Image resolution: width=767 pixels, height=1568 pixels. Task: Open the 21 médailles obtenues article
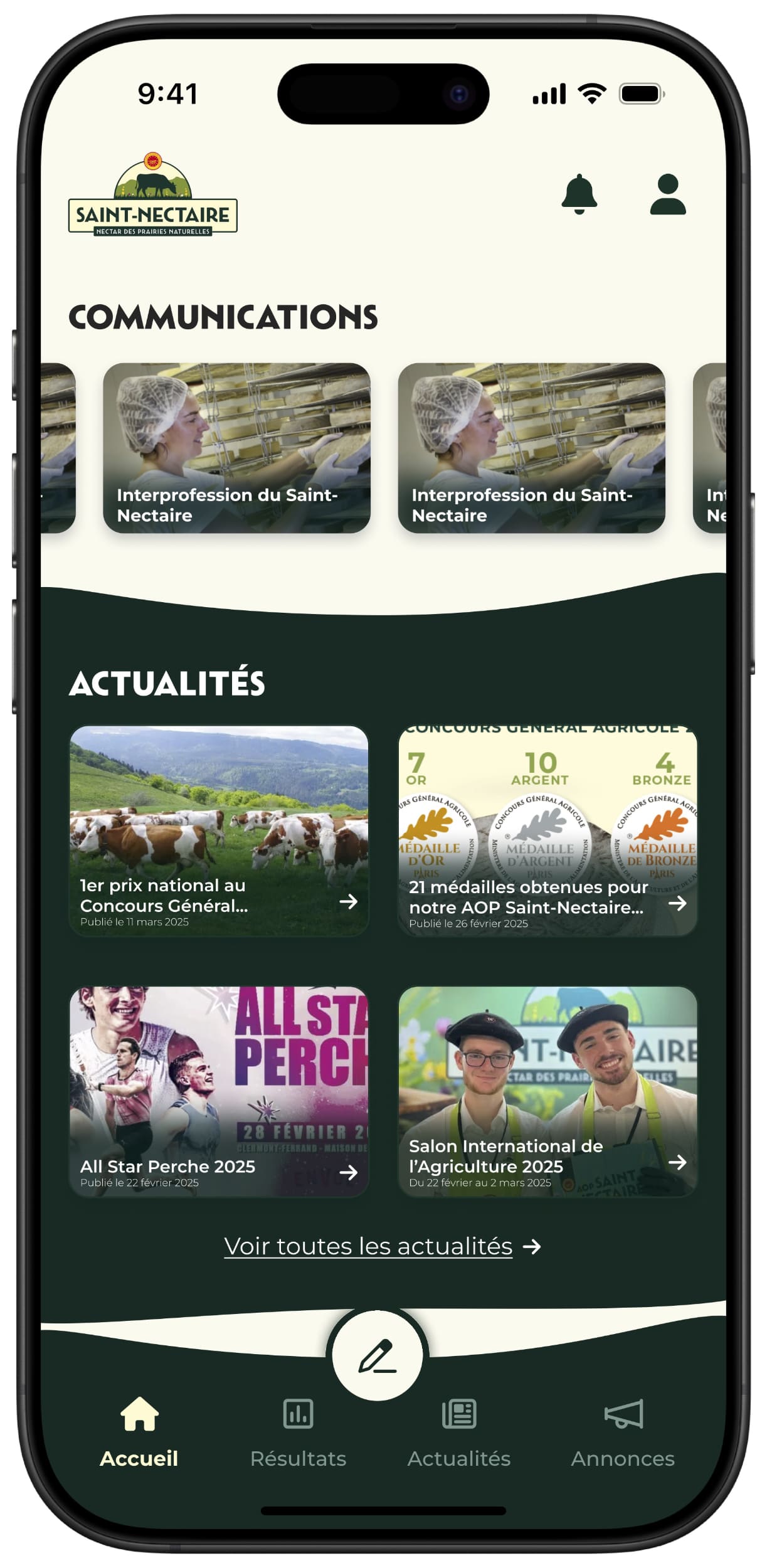click(x=547, y=830)
